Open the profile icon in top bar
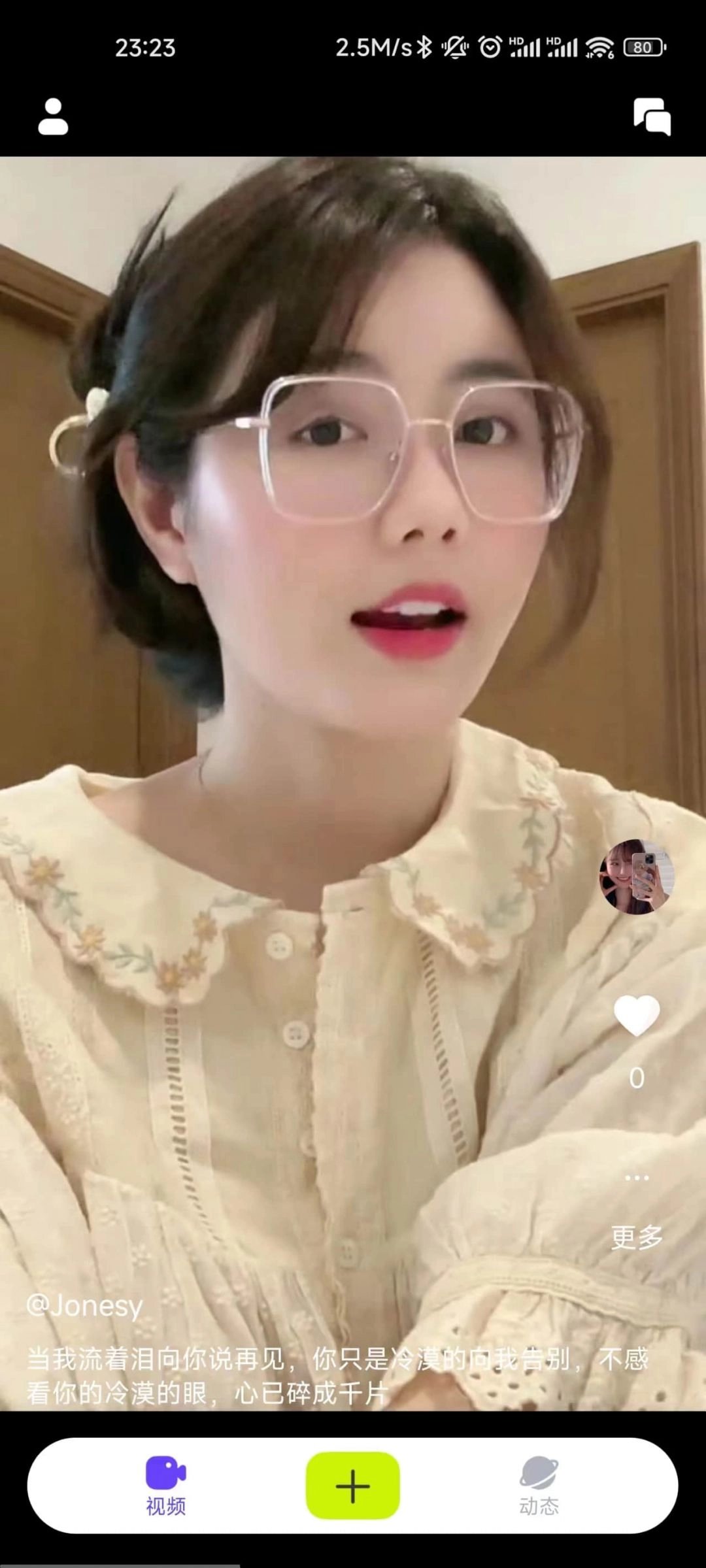 [53, 117]
